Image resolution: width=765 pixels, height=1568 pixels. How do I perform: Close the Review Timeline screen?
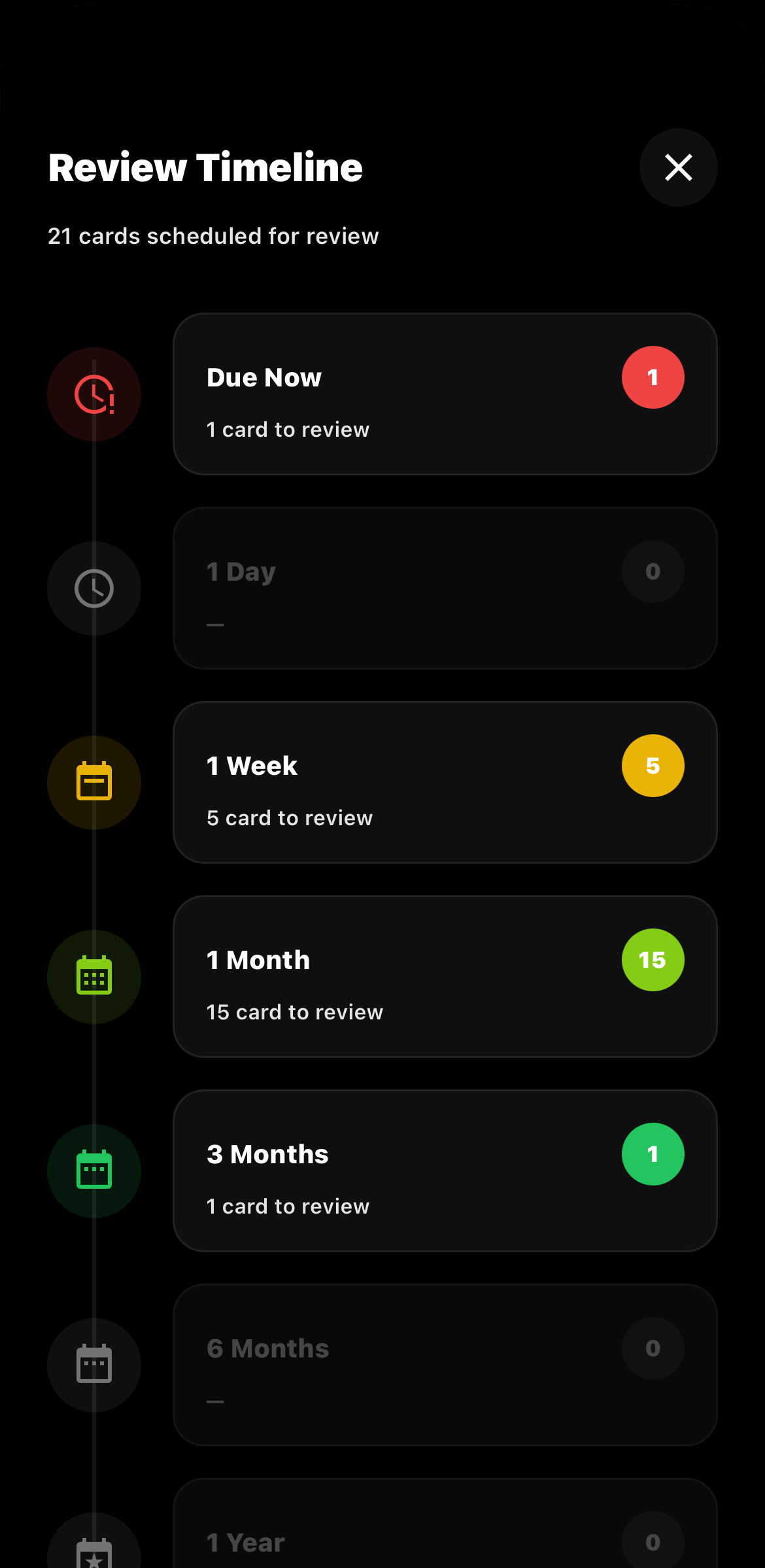pyautogui.click(x=678, y=167)
